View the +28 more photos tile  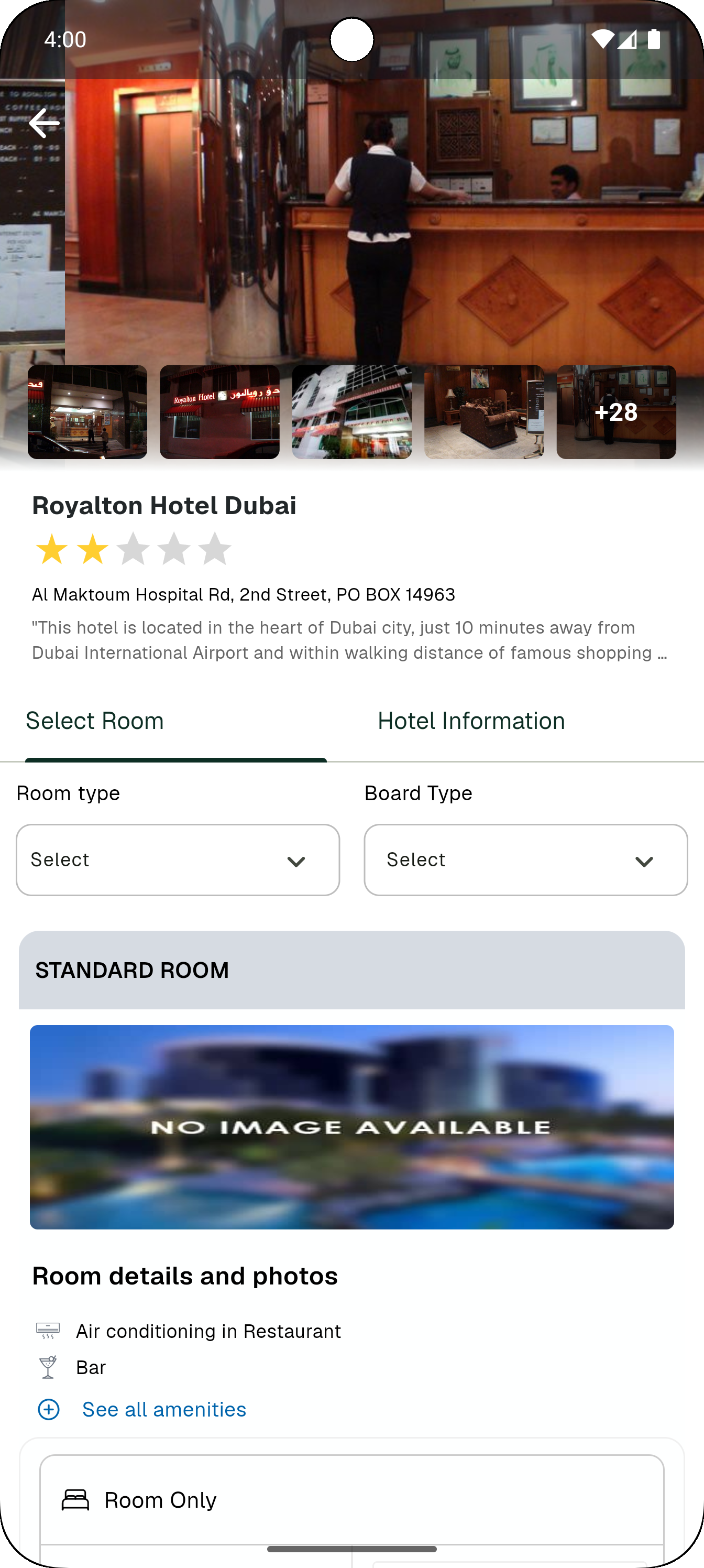616,411
